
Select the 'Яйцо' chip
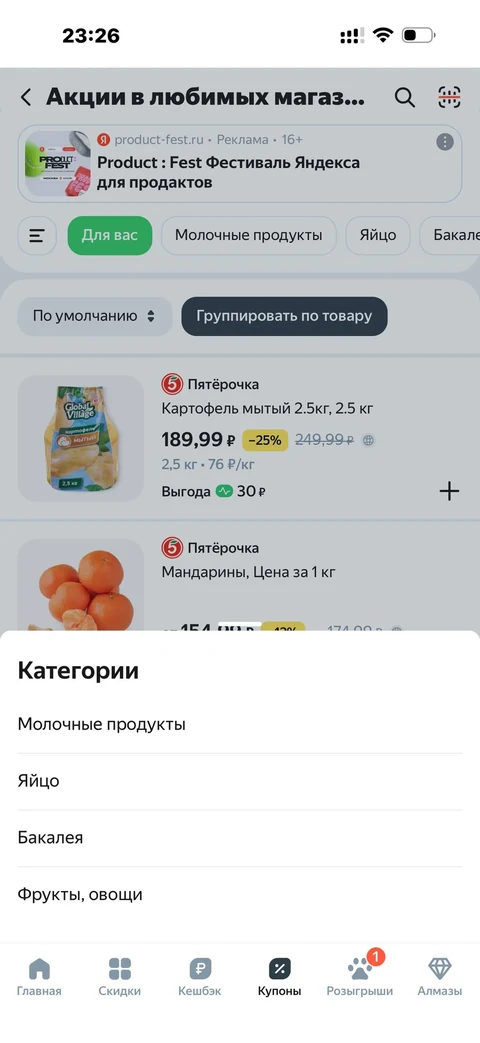click(x=378, y=235)
